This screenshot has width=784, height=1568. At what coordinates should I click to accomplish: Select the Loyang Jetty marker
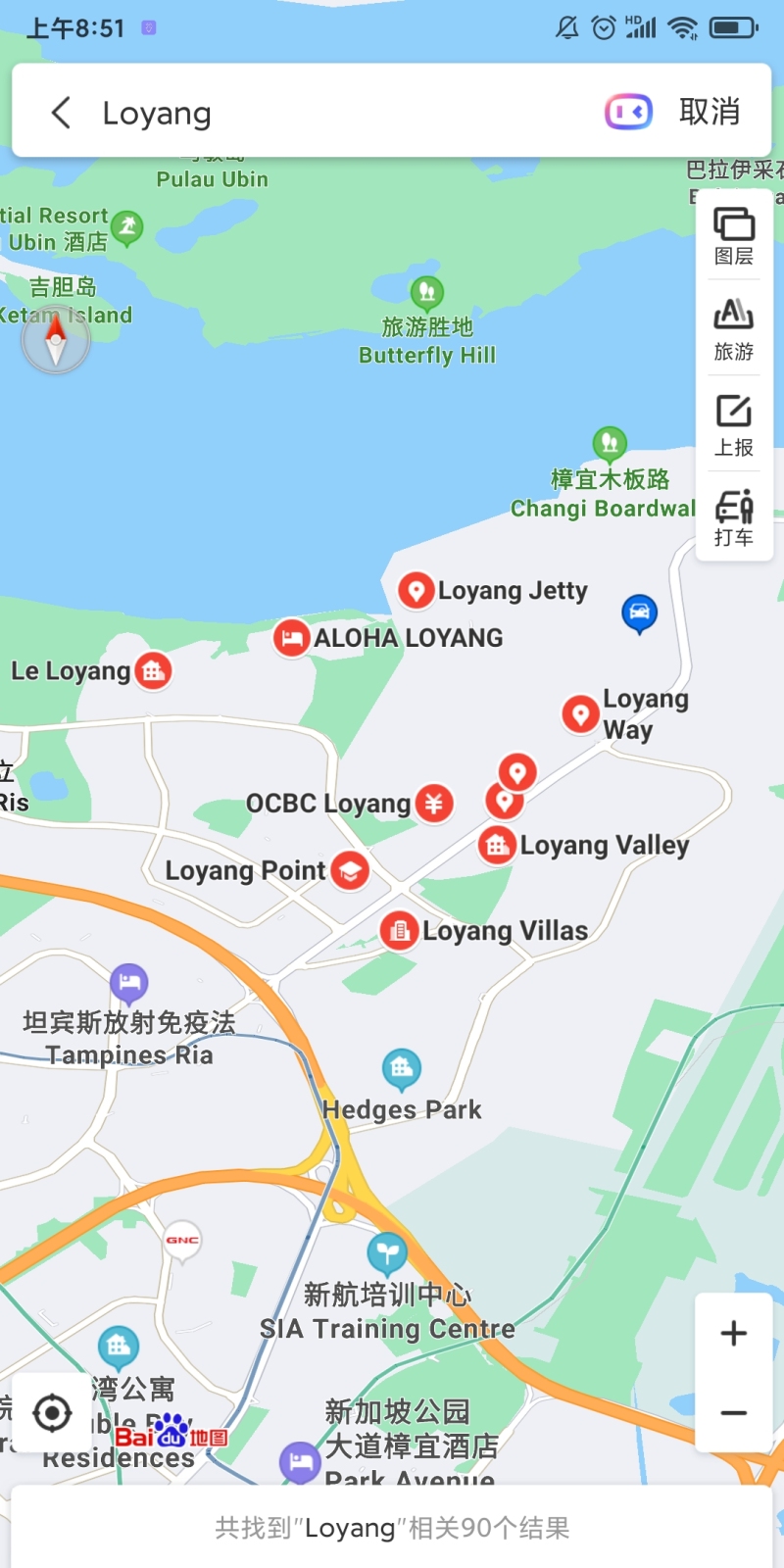416,590
